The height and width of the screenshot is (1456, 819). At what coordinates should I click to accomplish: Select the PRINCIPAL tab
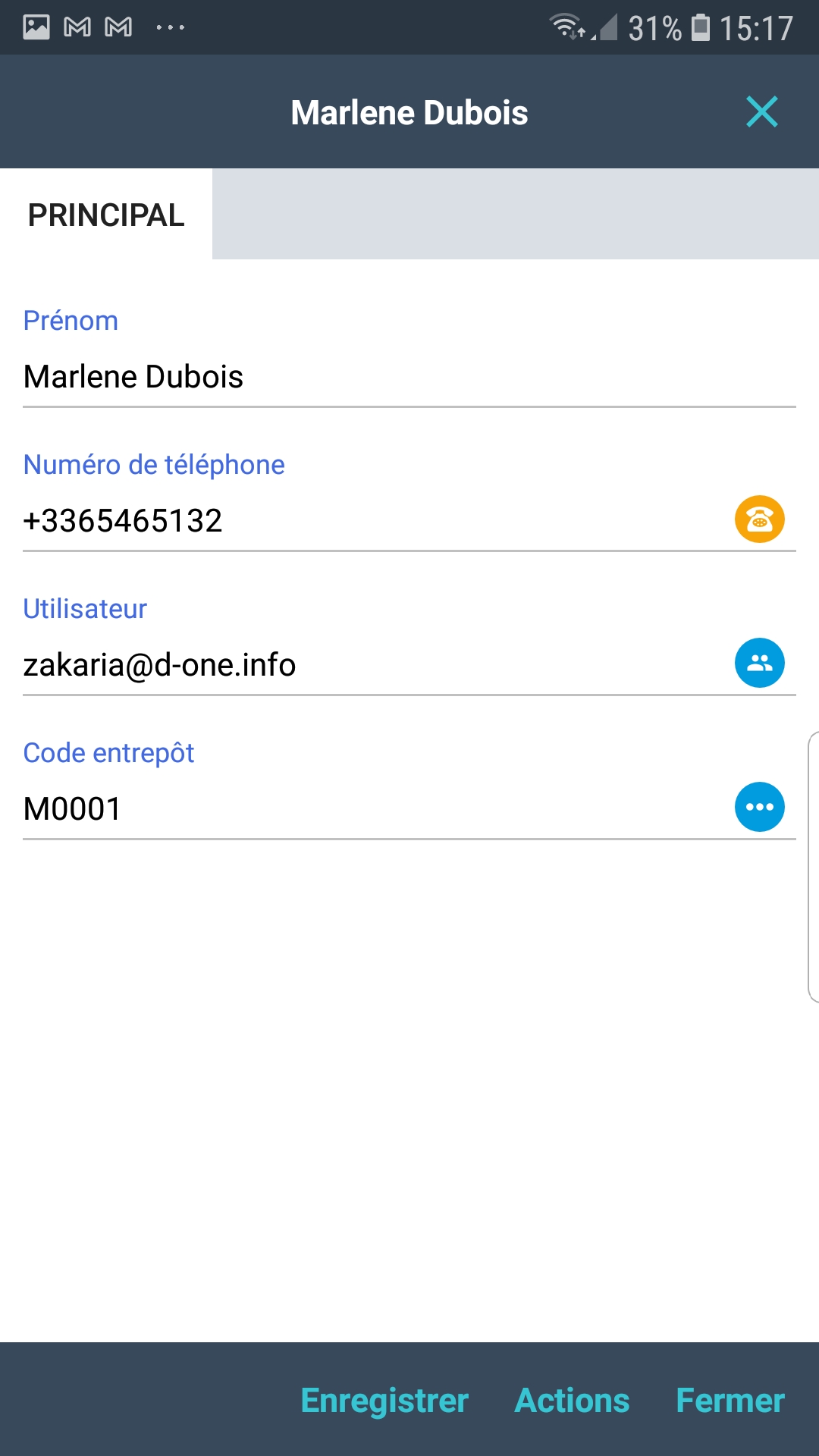pos(106,215)
